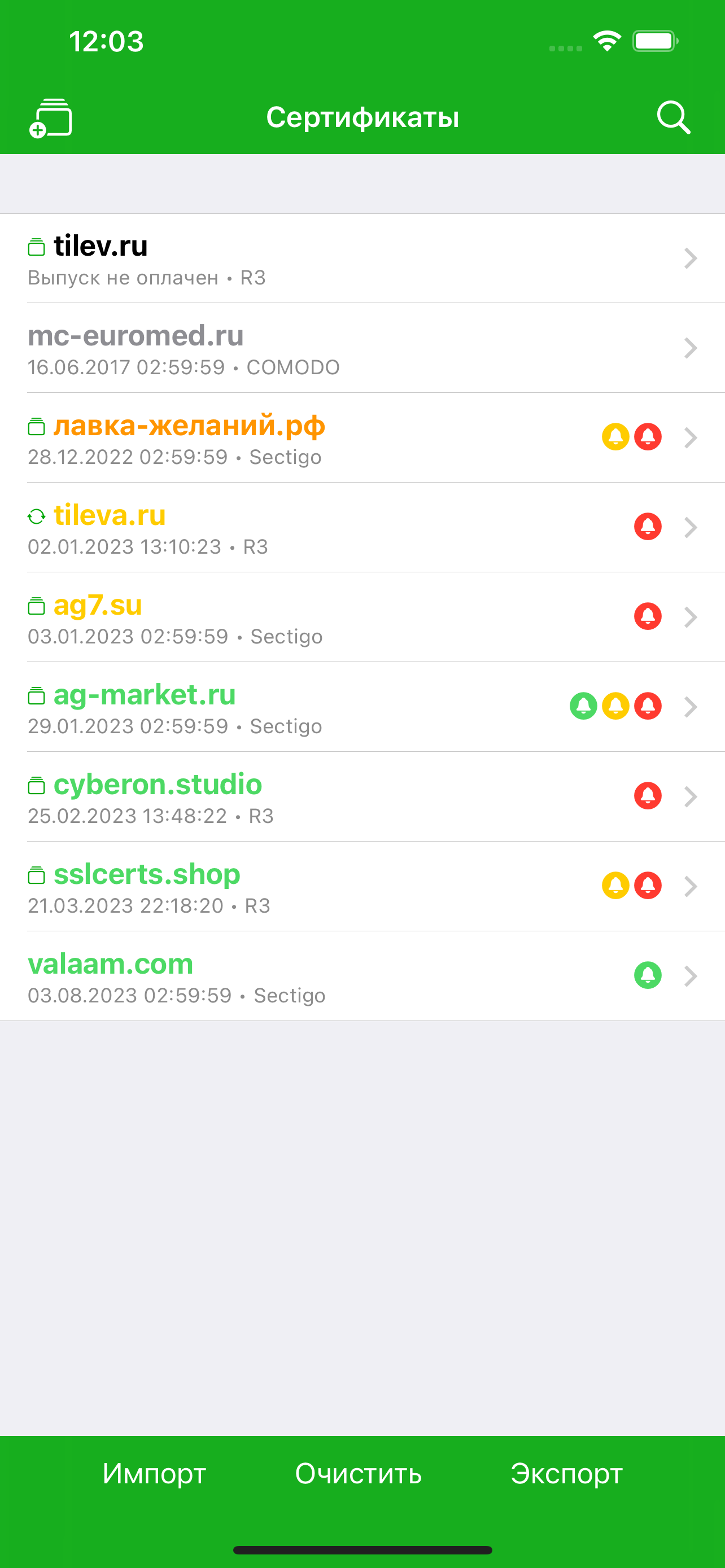This screenshot has height=1568, width=725.
Task: Open the sslcerts.shop certificate
Action: [362, 886]
